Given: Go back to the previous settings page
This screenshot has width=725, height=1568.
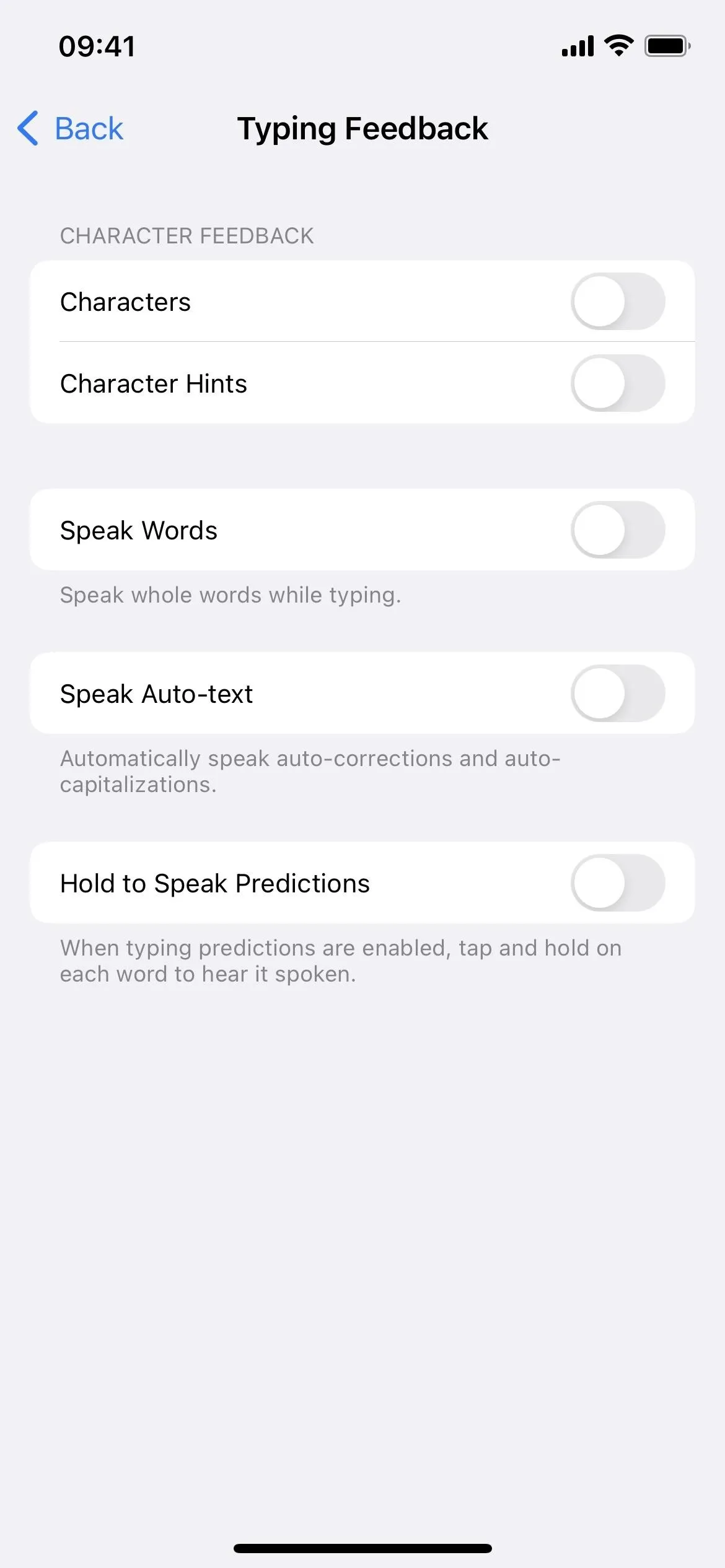Looking at the screenshot, I should click(x=70, y=129).
